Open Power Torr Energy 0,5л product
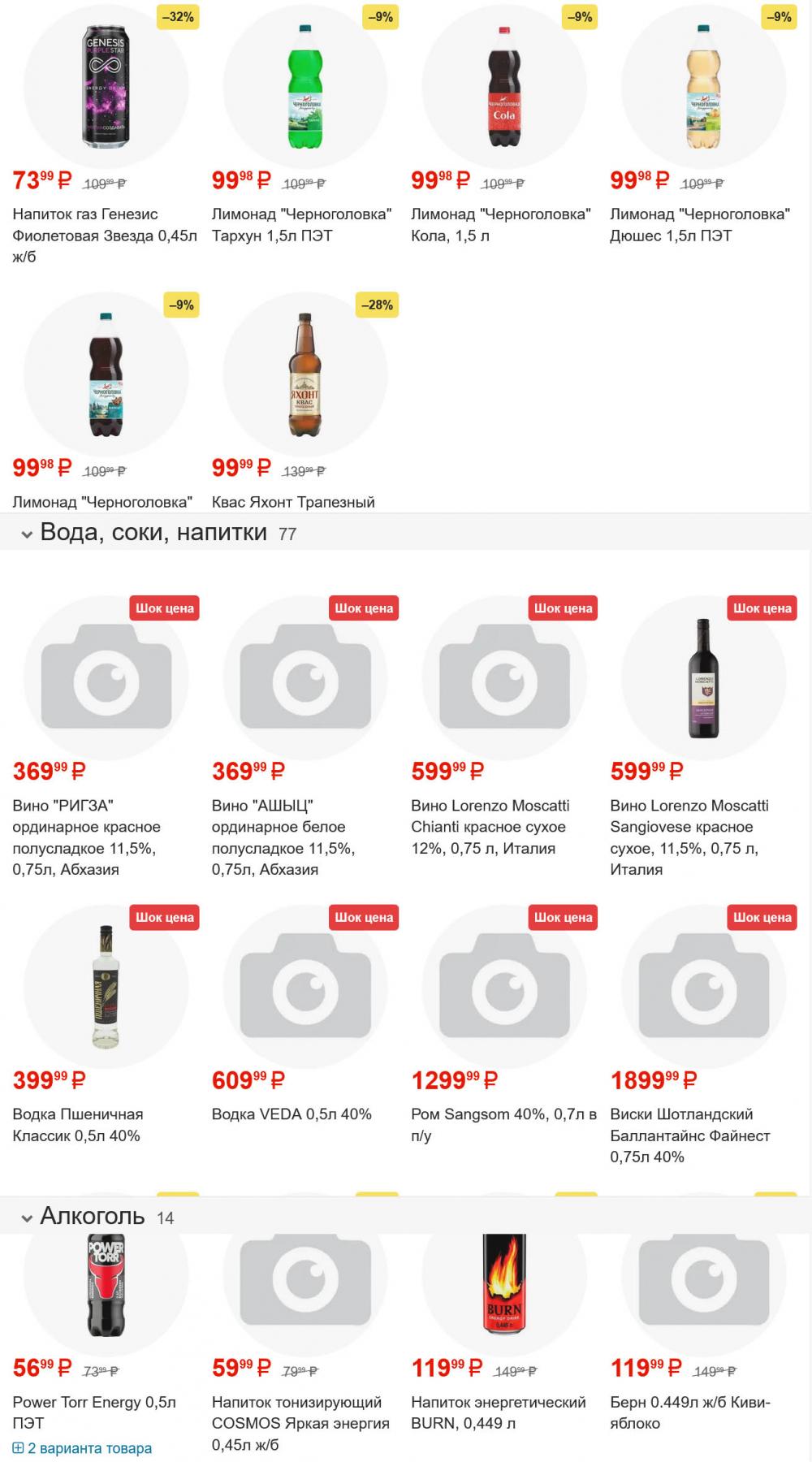 pyautogui.click(x=94, y=1412)
